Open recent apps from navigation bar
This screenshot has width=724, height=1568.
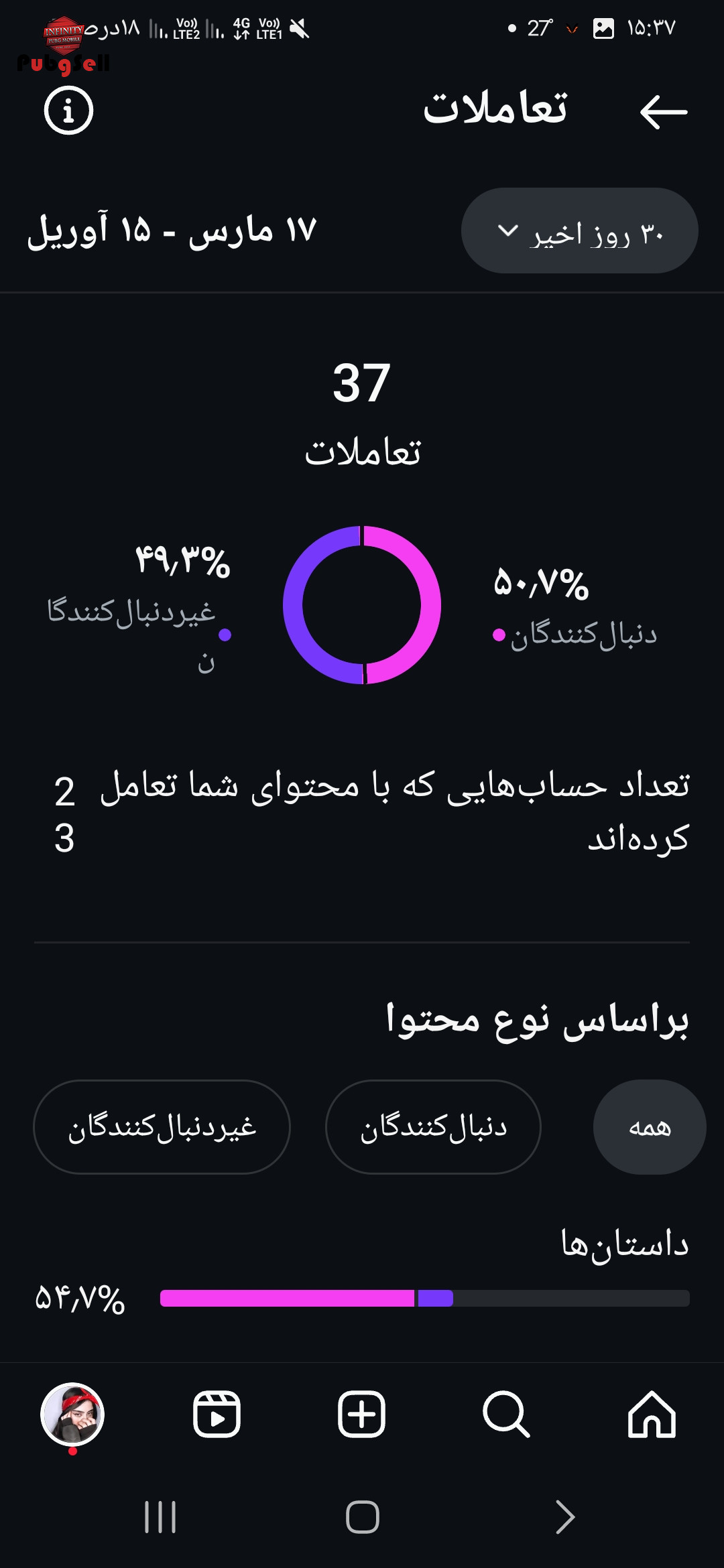(x=160, y=1517)
